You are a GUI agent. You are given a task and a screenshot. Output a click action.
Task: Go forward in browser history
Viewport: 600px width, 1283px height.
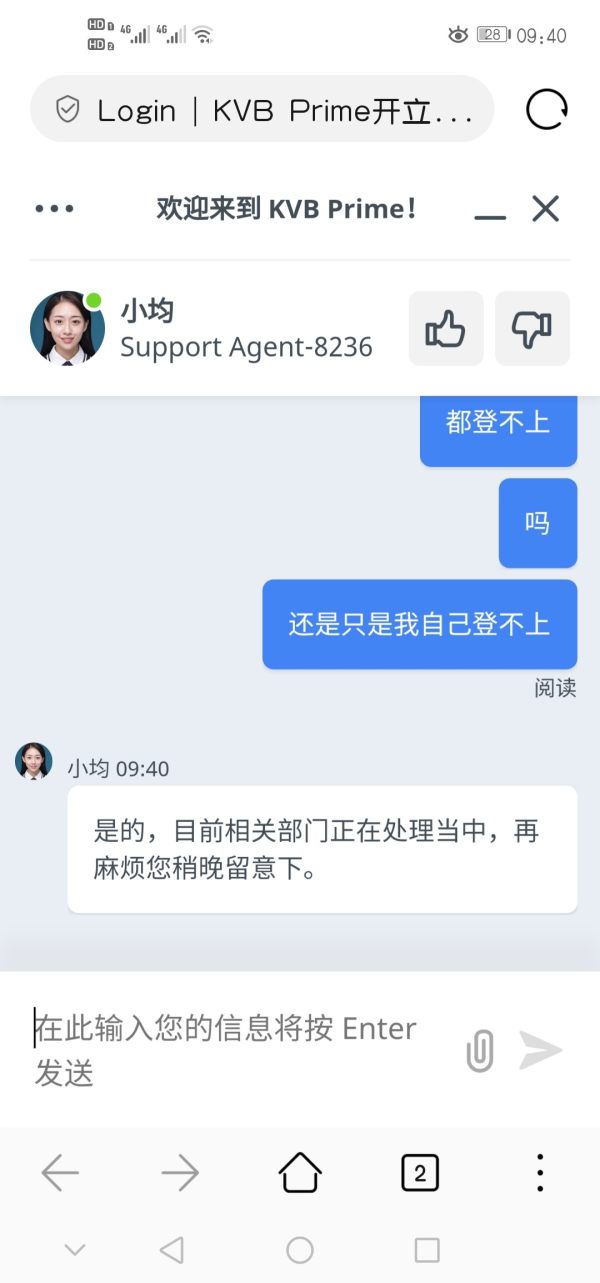click(x=180, y=1173)
